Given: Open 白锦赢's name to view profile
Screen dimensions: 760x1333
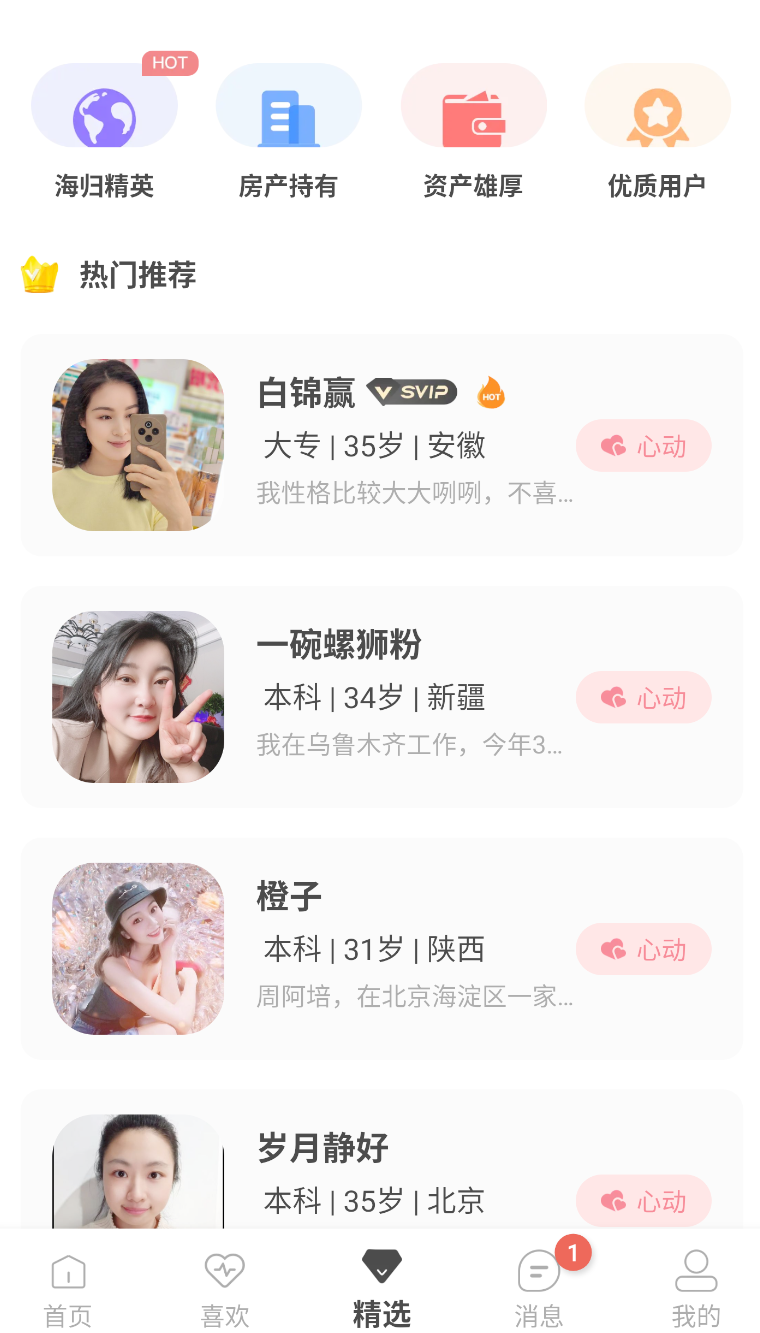Looking at the screenshot, I should 307,393.
